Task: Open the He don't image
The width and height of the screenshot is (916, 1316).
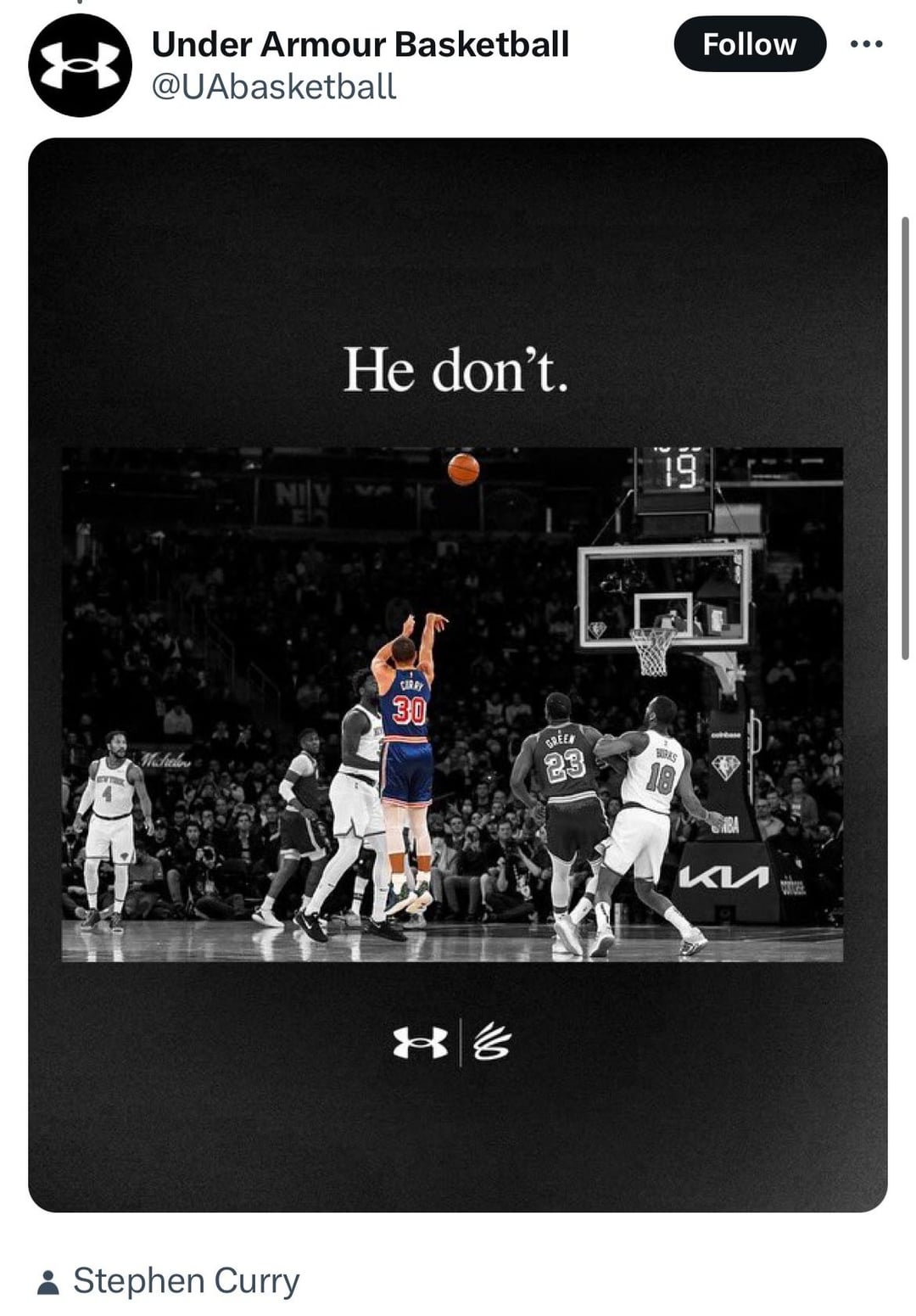Action: point(457,674)
